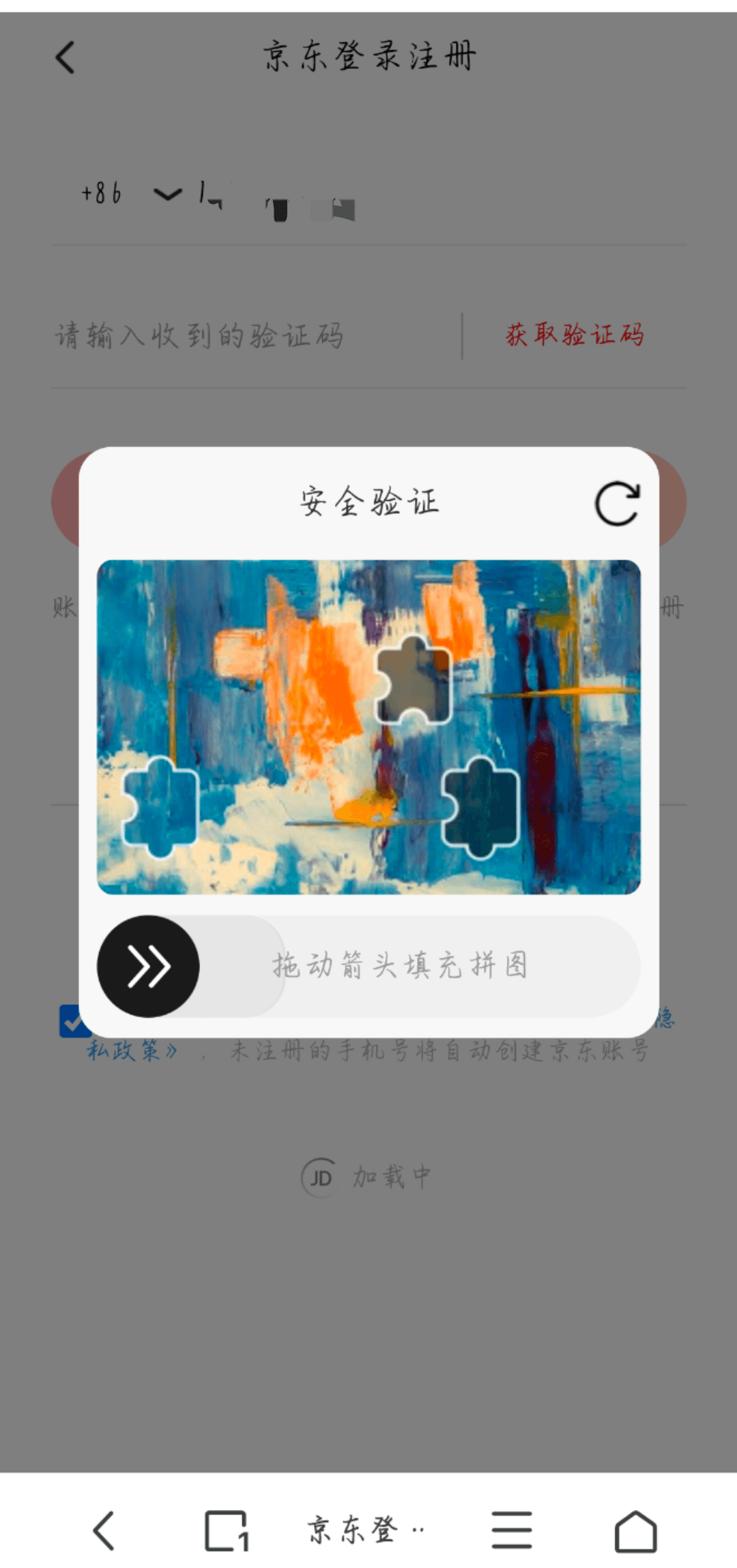737x1568 pixels.
Task: Navigate back with the browser back arrow
Action: click(x=104, y=1531)
